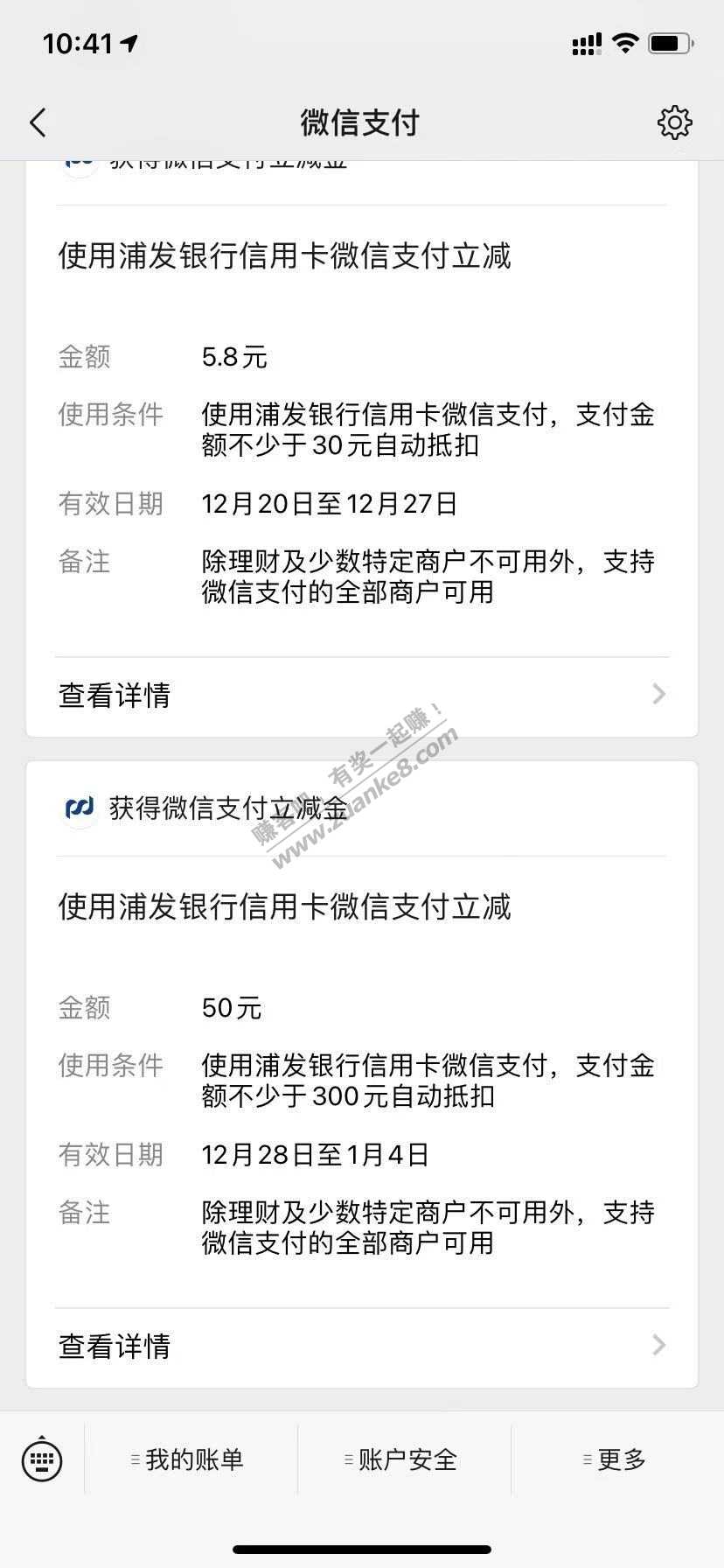Go back from the 微信支付 screen
Viewport: 724px width, 1568px height.
click(x=38, y=122)
